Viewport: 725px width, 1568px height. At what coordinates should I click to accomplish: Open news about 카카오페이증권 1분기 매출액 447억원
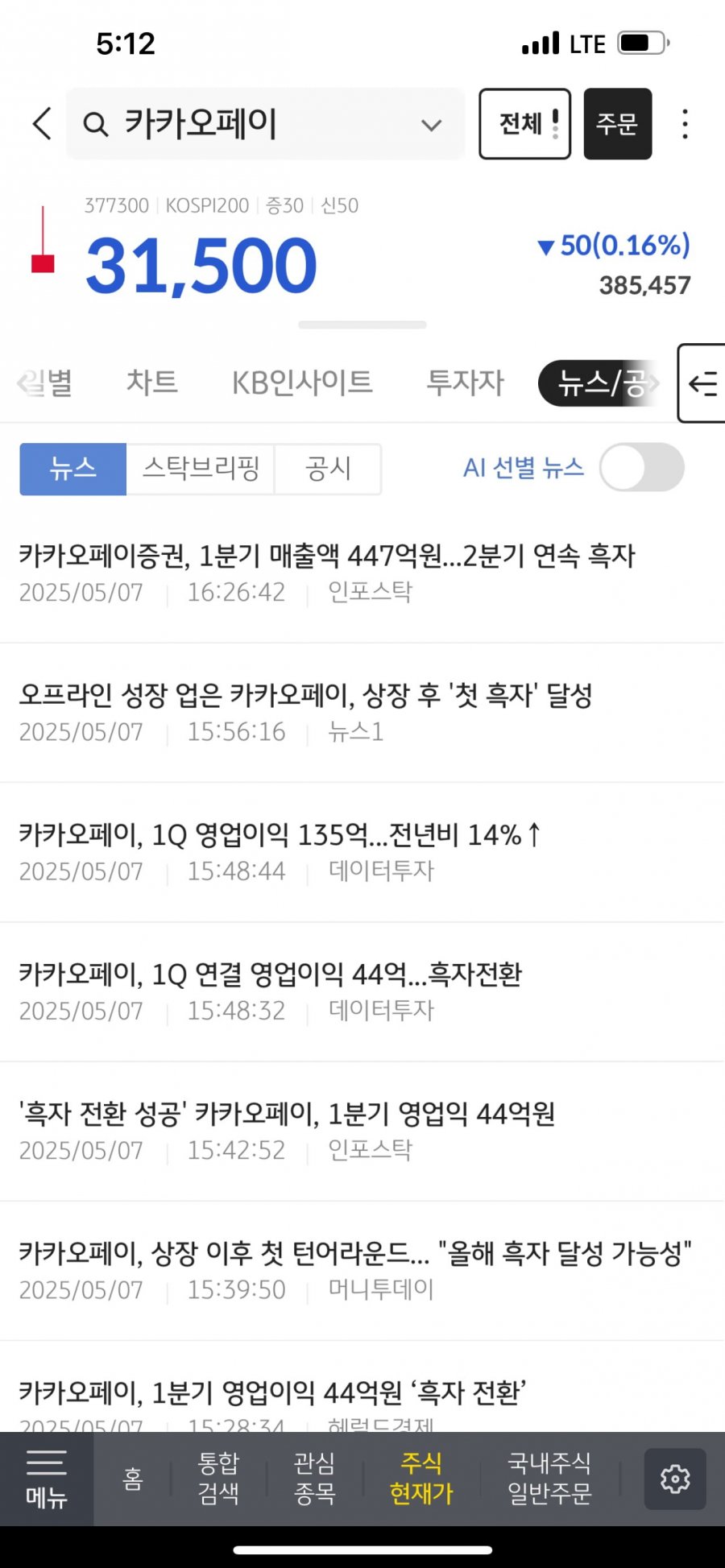(327, 555)
